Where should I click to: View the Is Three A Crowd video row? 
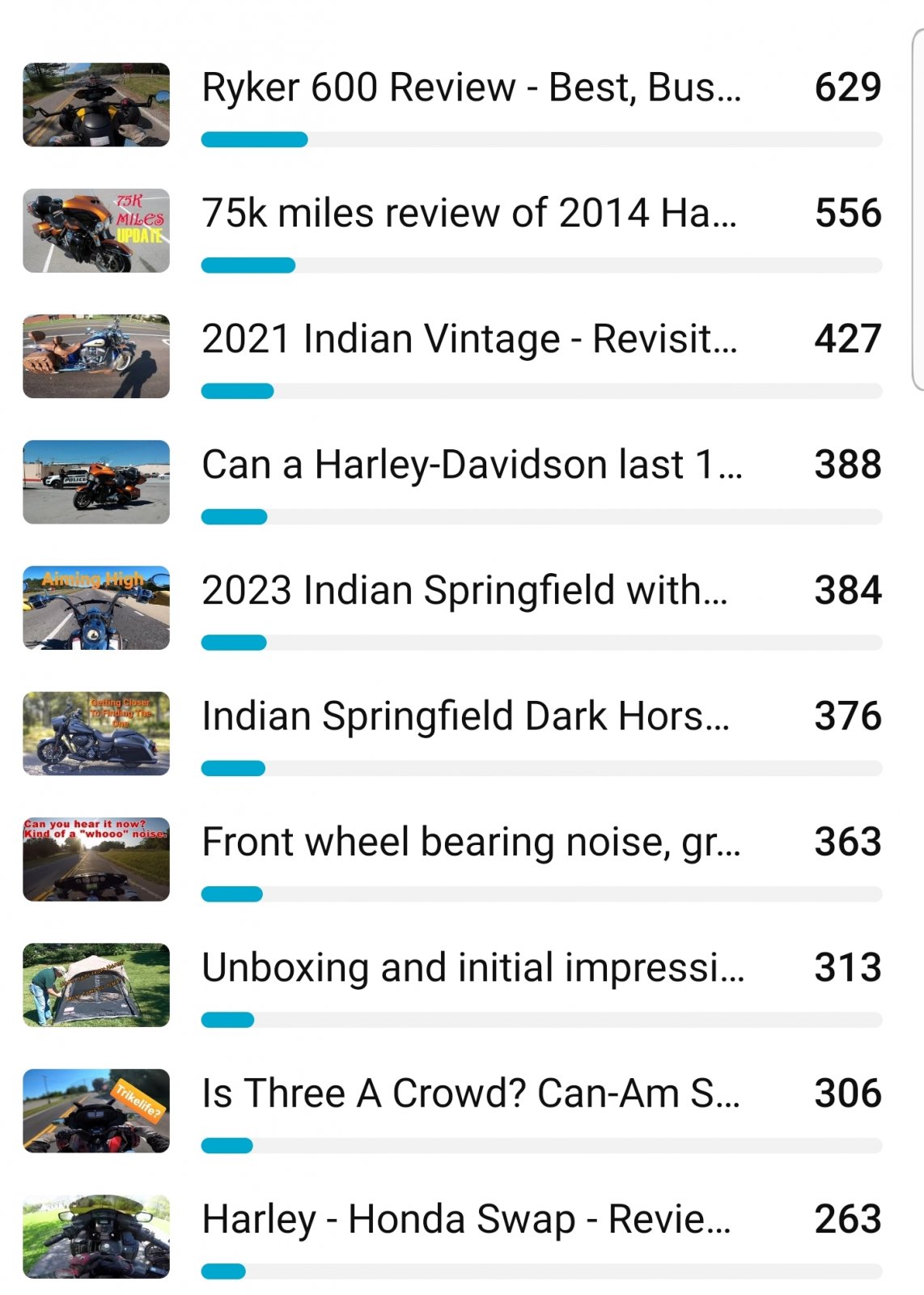point(470,1093)
